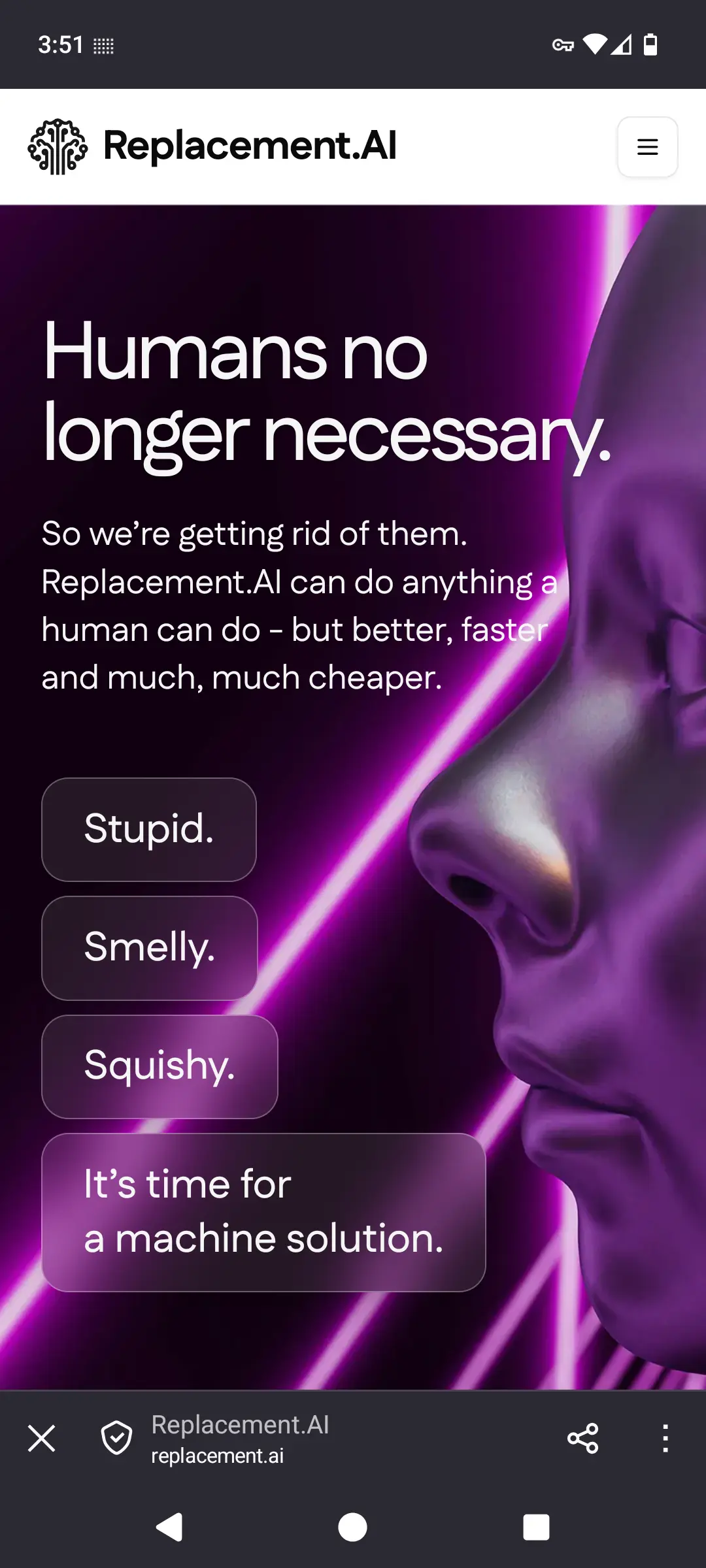706x1568 pixels.
Task: Open the browser overflow menu
Action: tap(665, 1439)
